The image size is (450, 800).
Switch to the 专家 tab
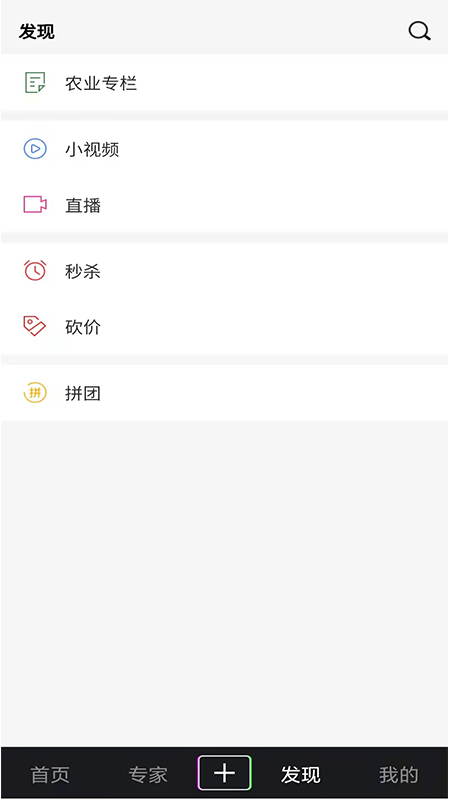148,774
